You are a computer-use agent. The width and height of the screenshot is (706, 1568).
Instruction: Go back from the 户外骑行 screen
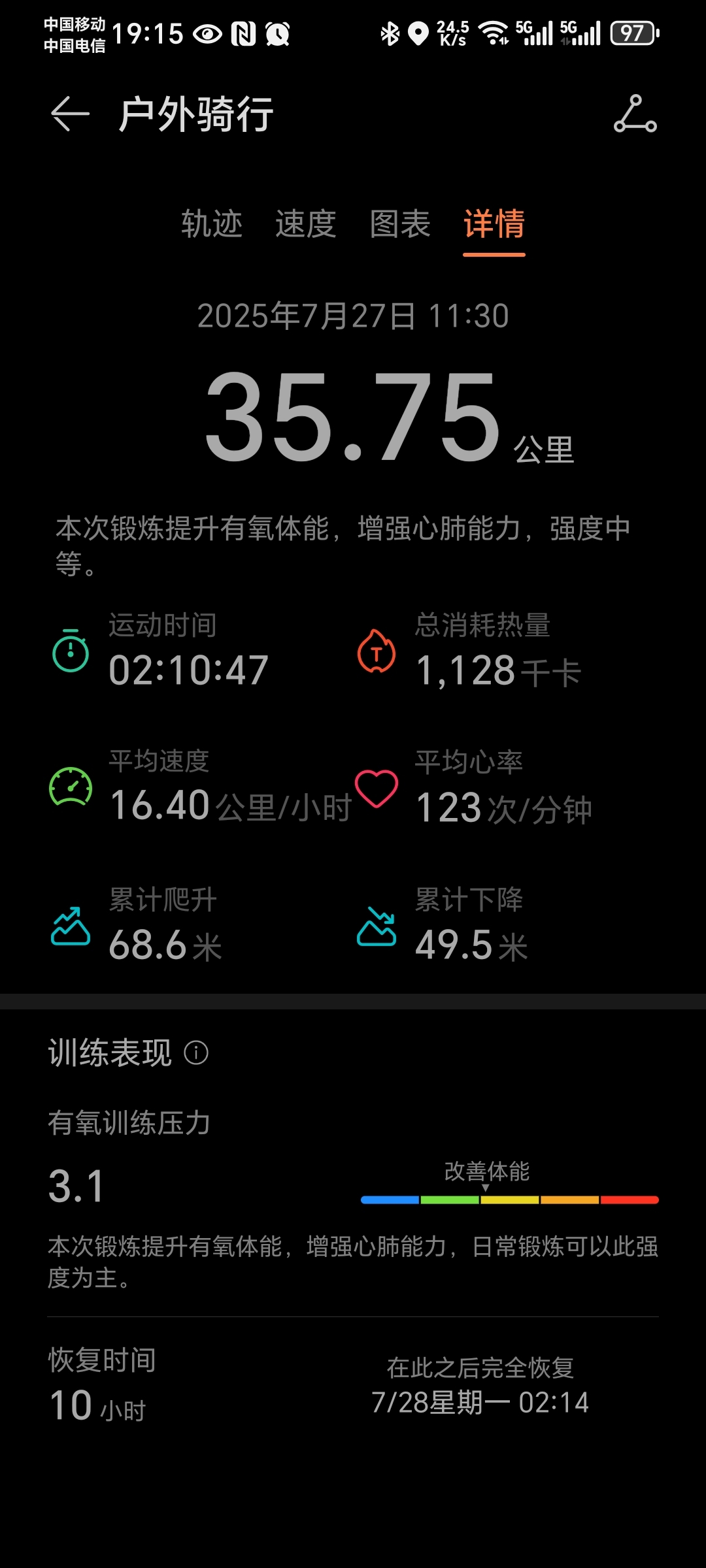tap(70, 114)
